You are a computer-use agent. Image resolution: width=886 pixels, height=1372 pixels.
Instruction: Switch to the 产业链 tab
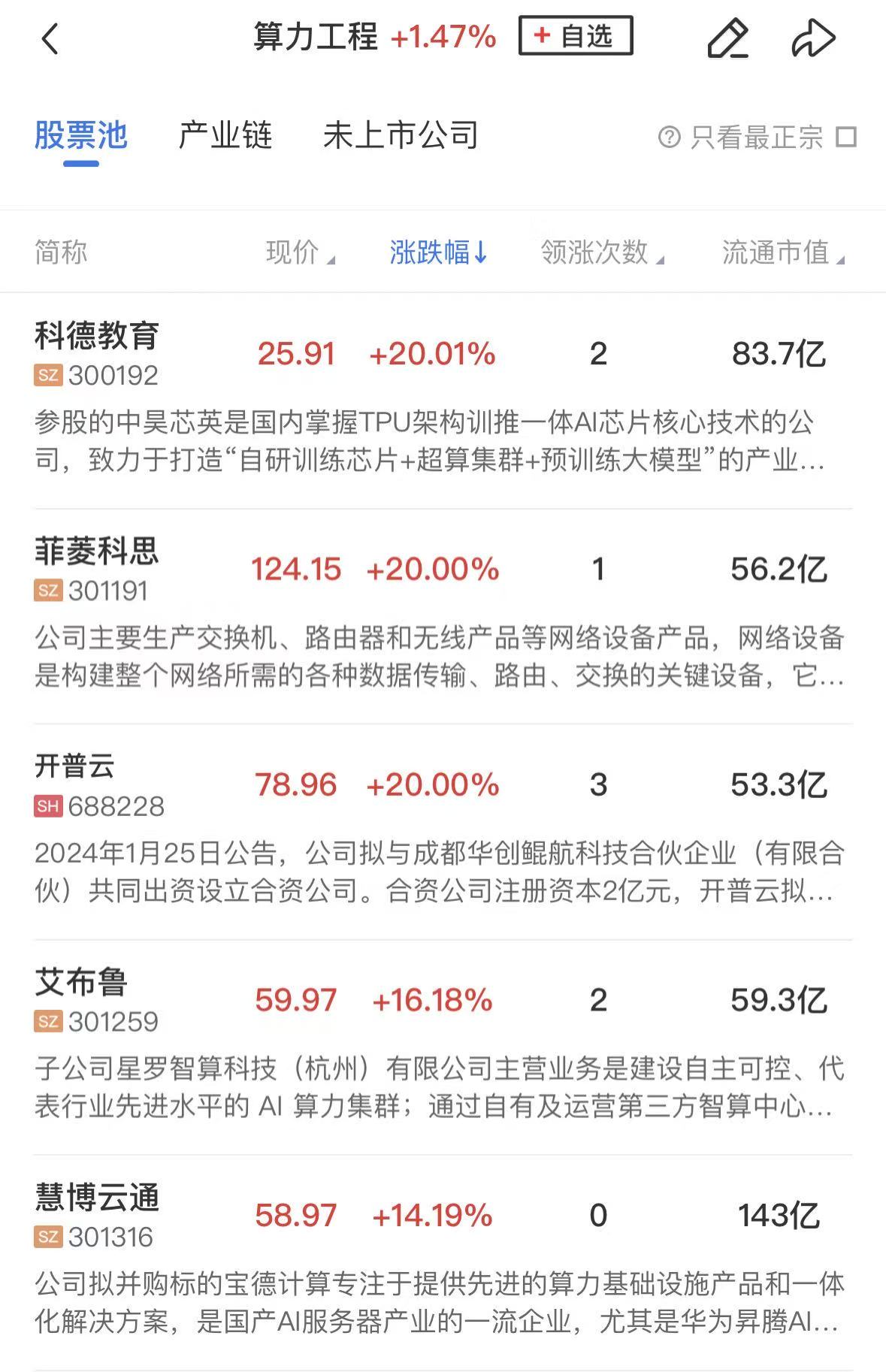225,136
